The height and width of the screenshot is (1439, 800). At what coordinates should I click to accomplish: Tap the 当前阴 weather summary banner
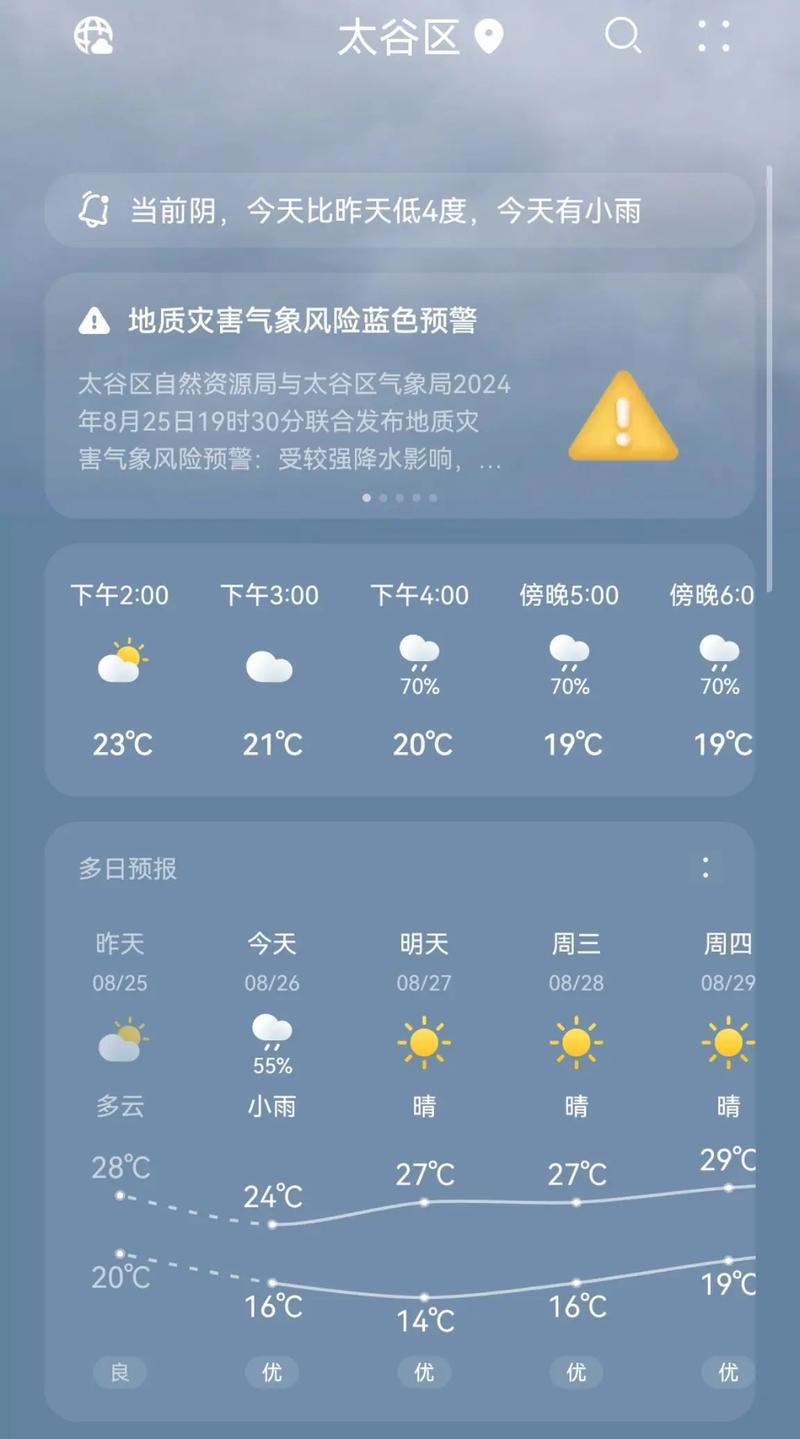400,210
